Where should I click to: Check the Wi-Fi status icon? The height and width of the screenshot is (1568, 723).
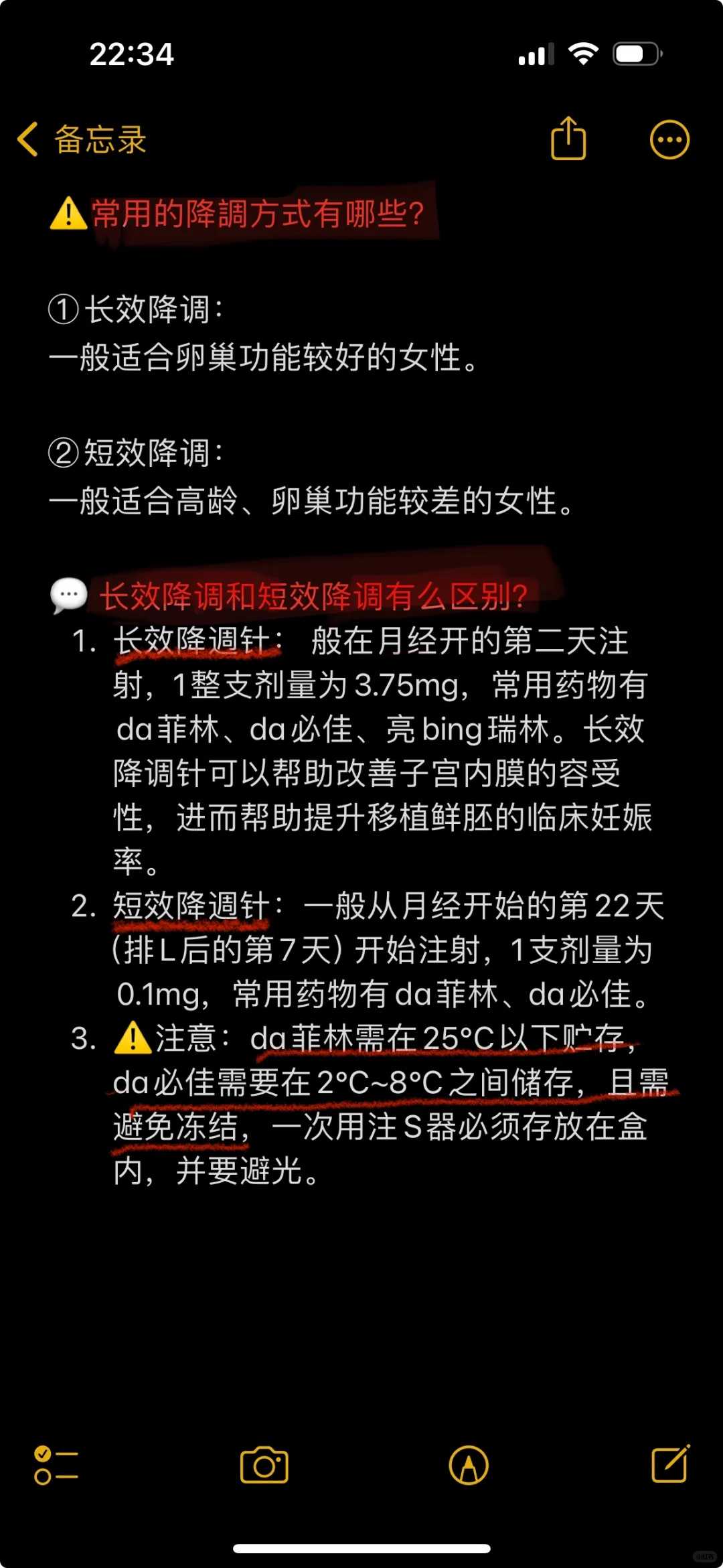(x=582, y=53)
